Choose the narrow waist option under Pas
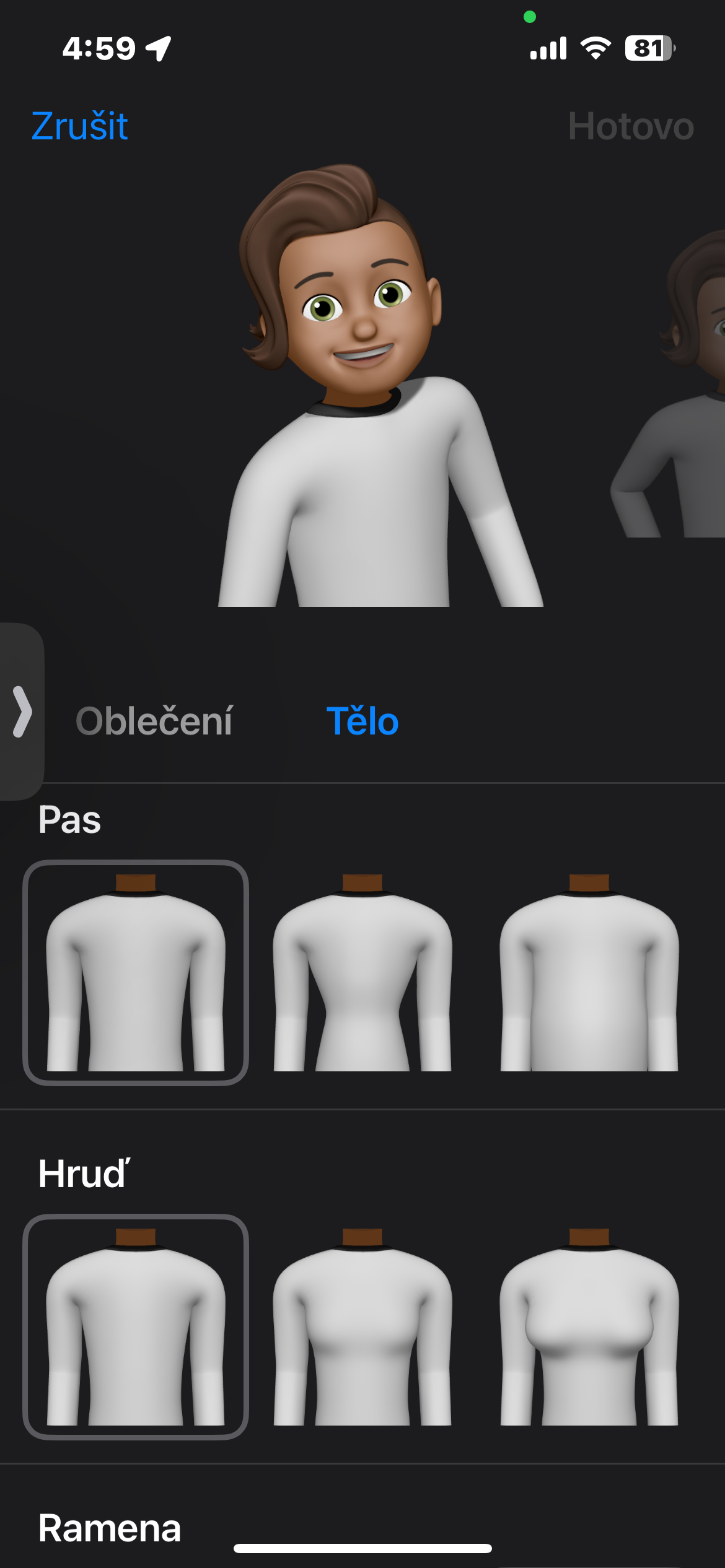 (x=362, y=972)
